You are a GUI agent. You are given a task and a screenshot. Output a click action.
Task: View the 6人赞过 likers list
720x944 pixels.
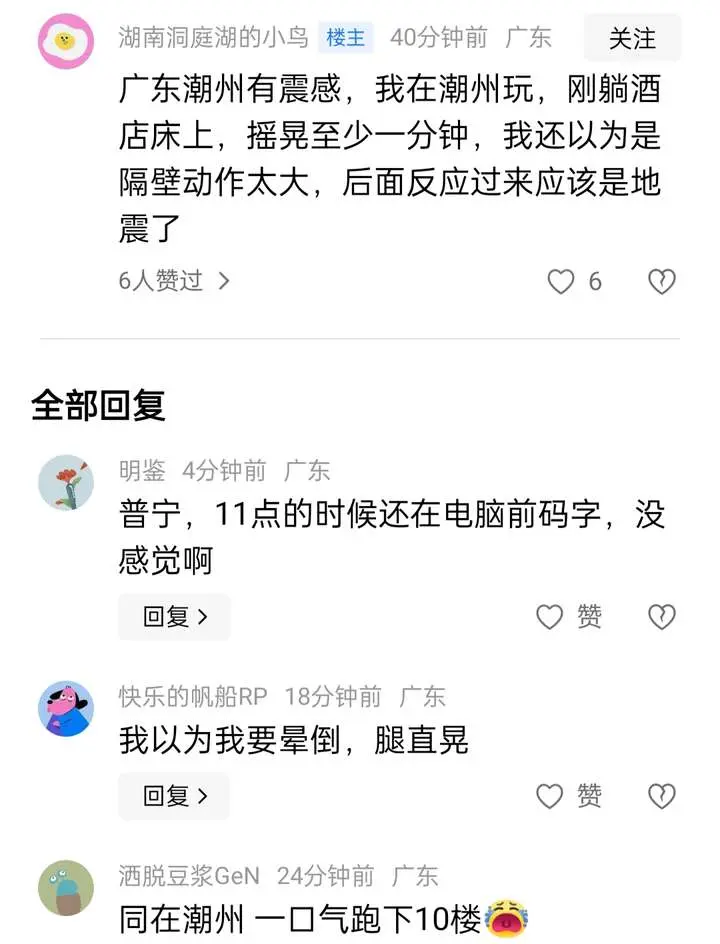coord(174,281)
